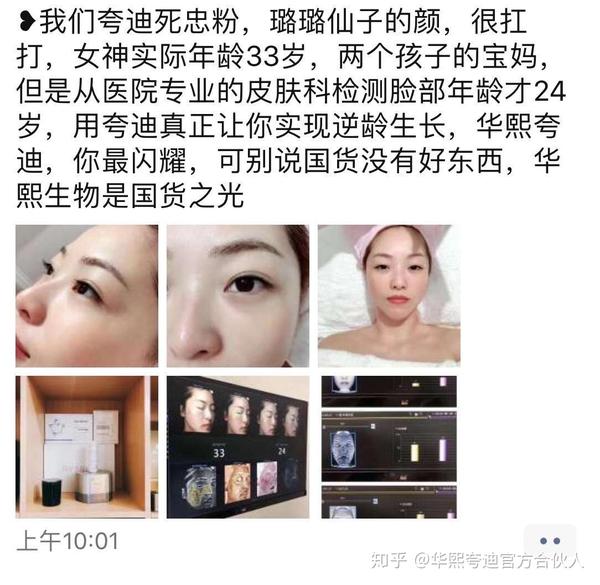Viewport: 600px width, 585px height.
Task: Open the side-profile face close-up photo
Action: [87, 295]
